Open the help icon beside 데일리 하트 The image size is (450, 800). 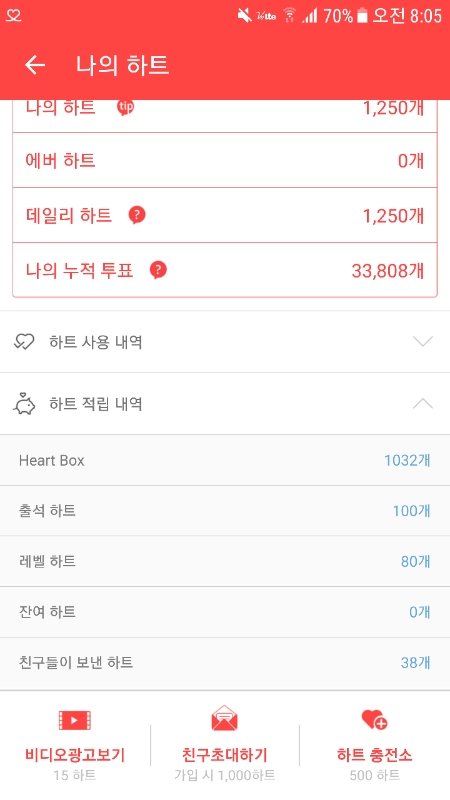137,215
